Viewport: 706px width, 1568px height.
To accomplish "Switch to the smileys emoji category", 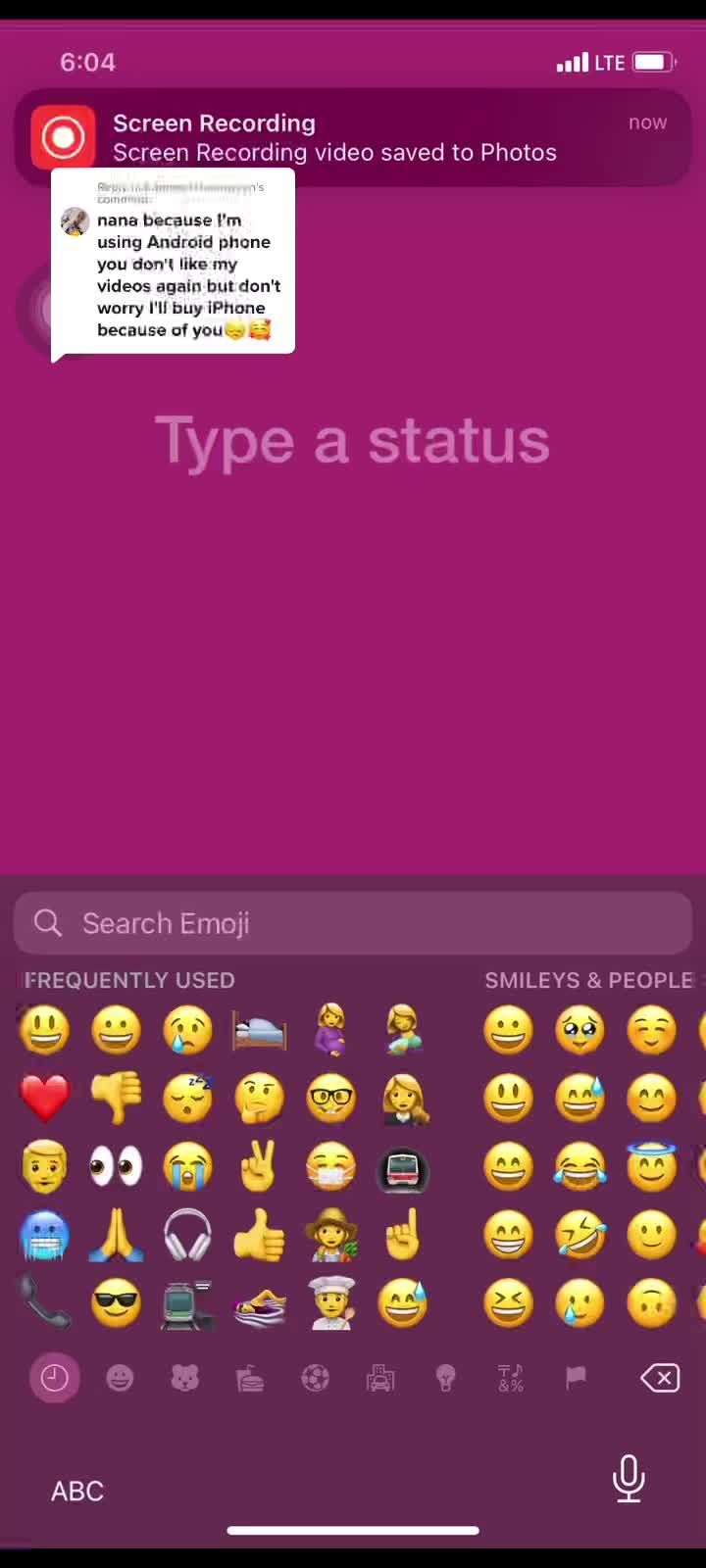I will pos(120,1379).
